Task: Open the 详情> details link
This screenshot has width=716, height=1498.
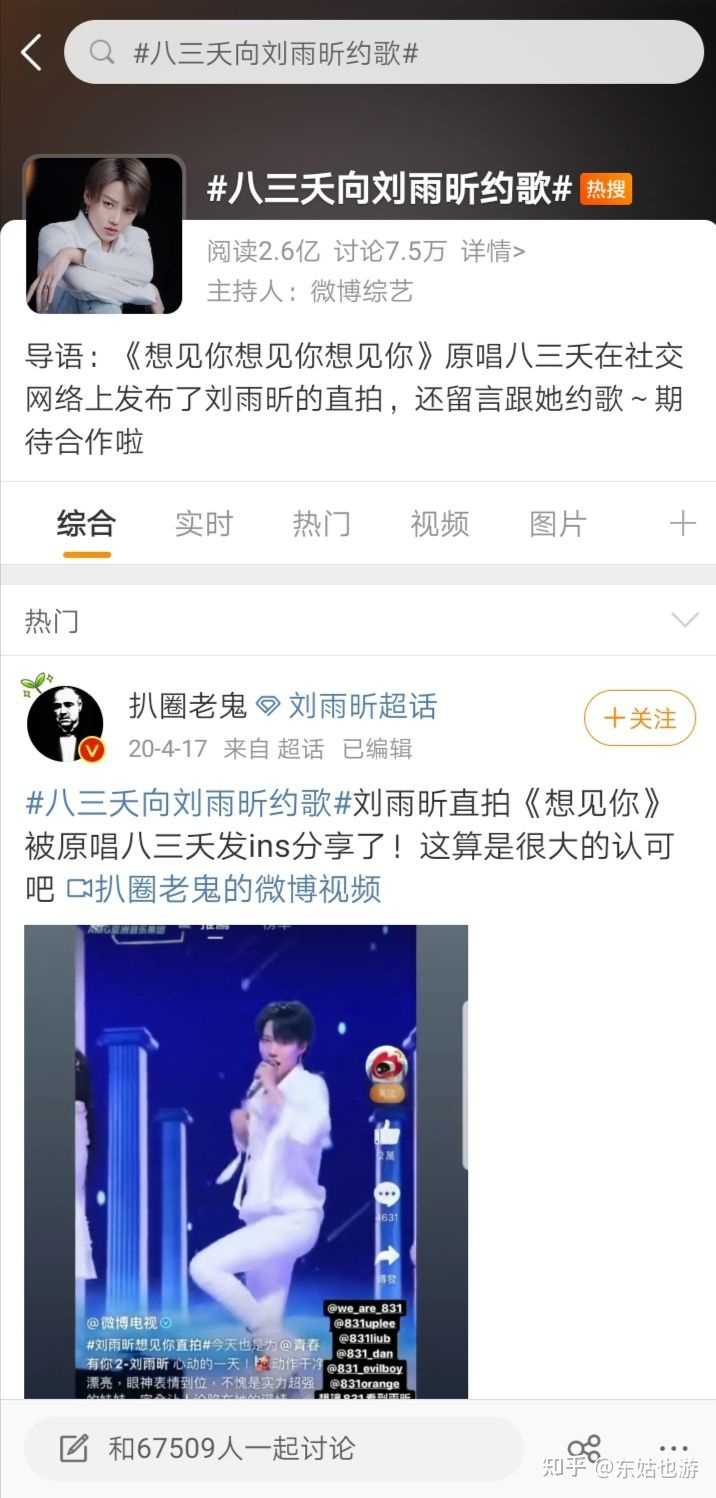Action: (x=492, y=251)
